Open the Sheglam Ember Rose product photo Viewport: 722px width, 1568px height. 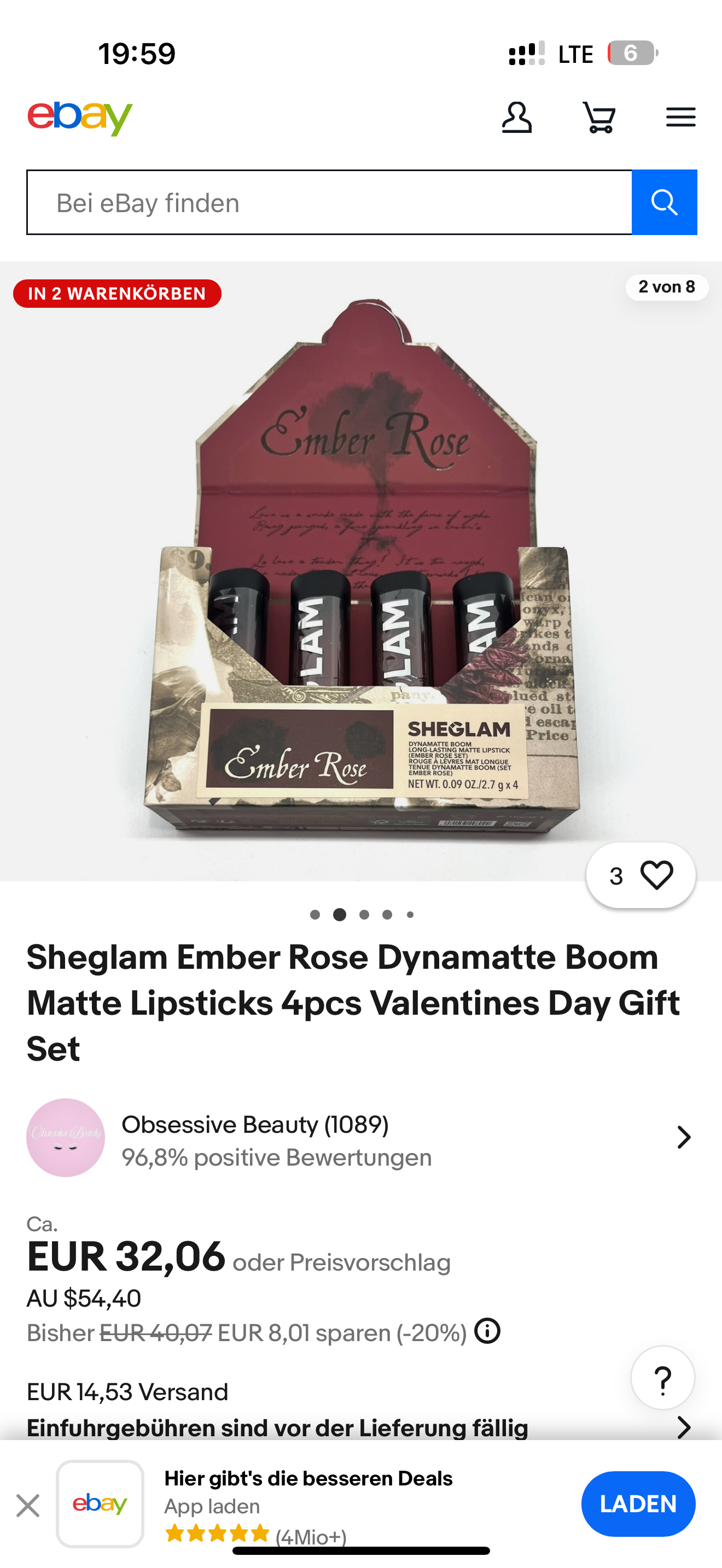point(361,571)
